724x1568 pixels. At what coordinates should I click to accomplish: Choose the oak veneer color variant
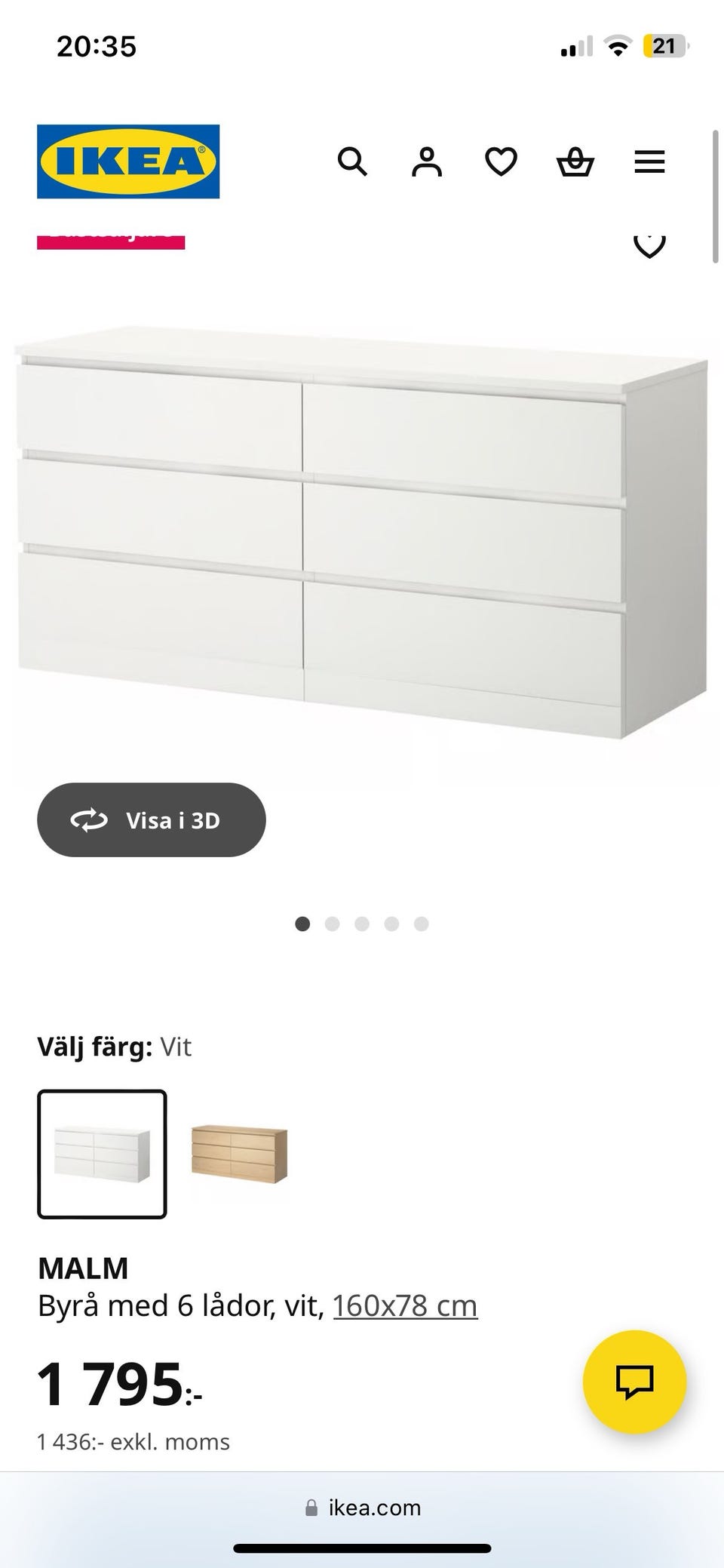coord(239,1154)
